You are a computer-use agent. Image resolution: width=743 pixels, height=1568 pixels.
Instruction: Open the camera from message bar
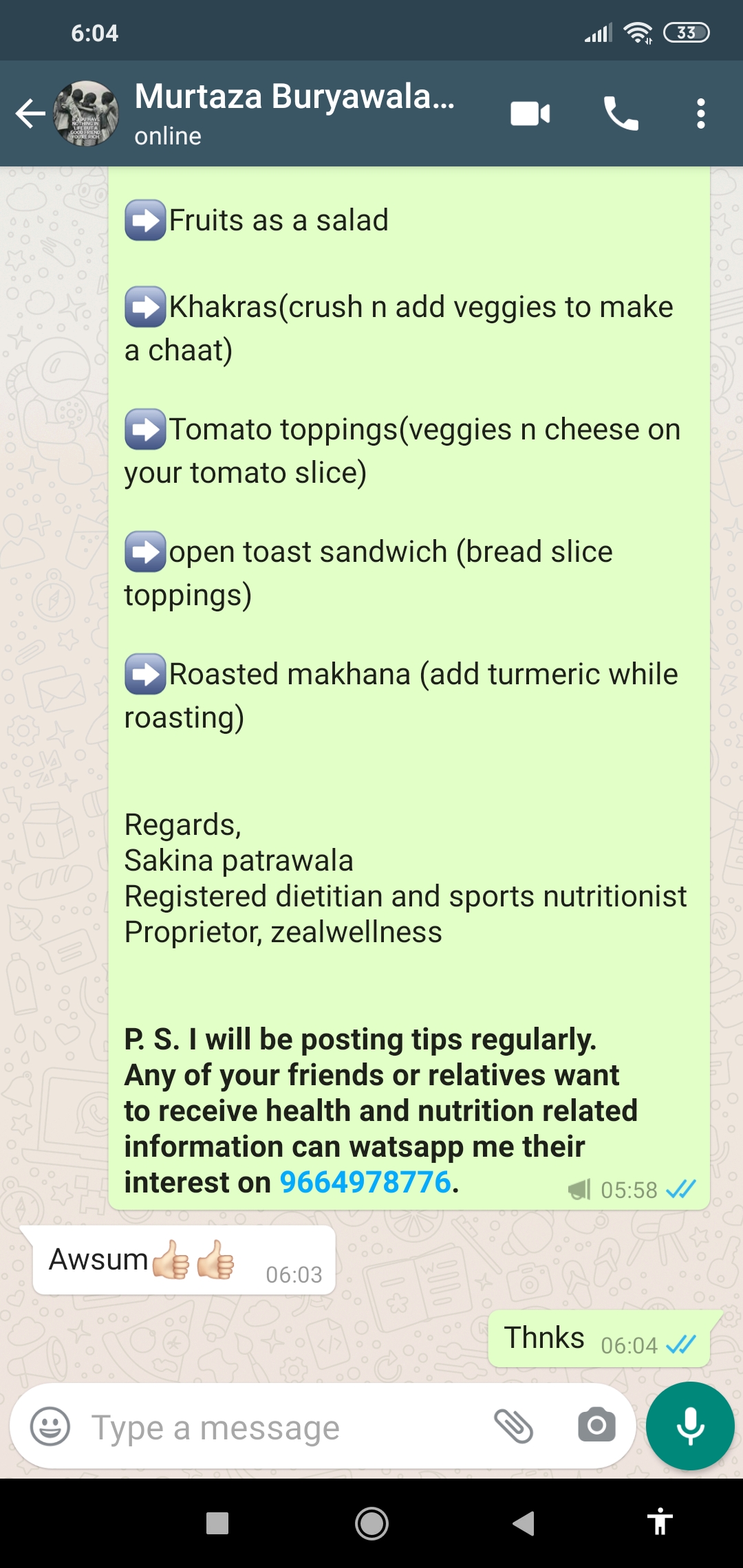(x=596, y=1425)
